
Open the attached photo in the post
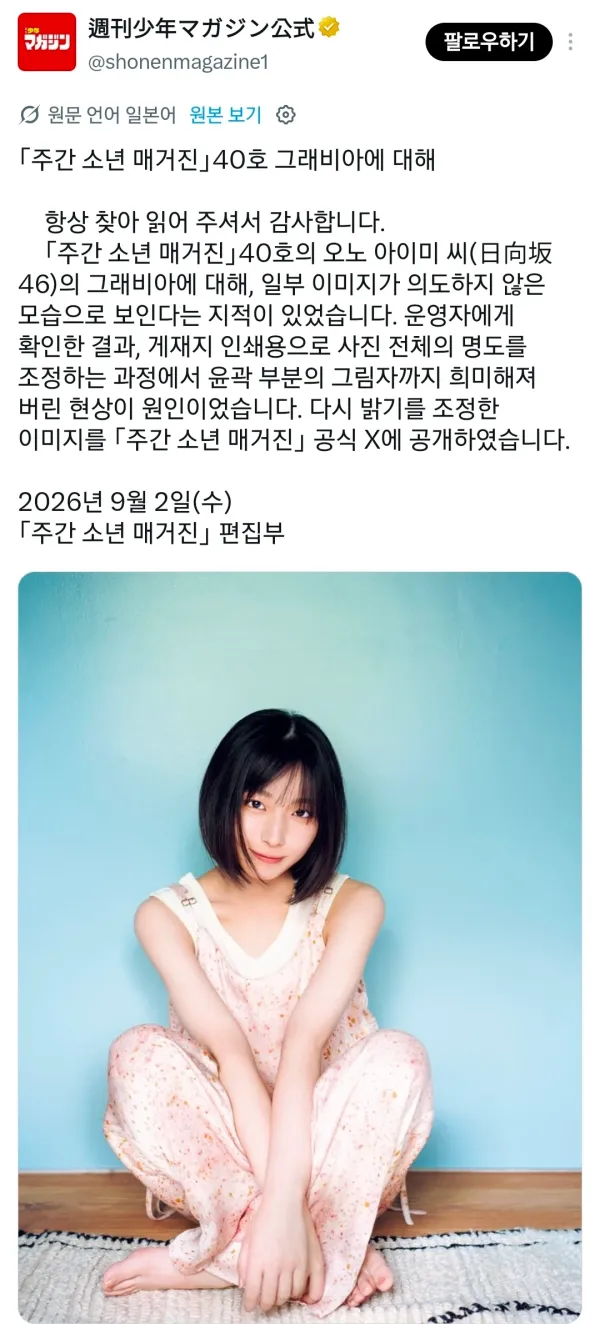[300, 947]
